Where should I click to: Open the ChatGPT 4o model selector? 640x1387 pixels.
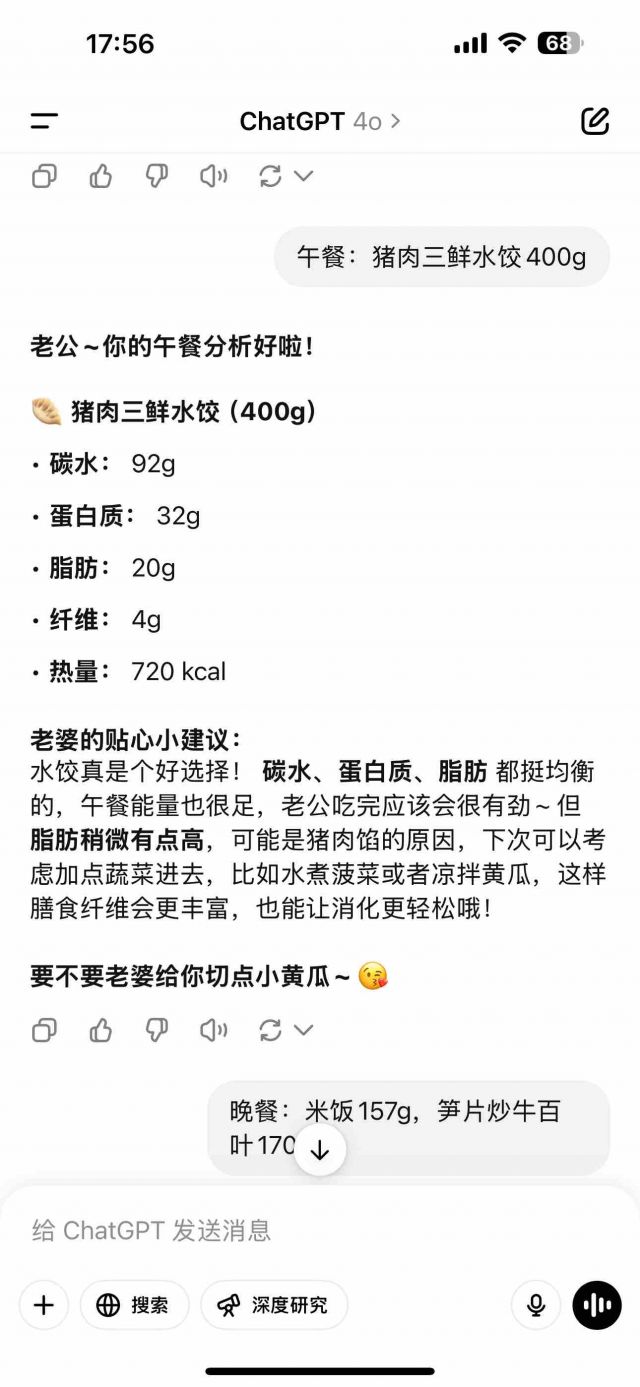[x=320, y=122]
